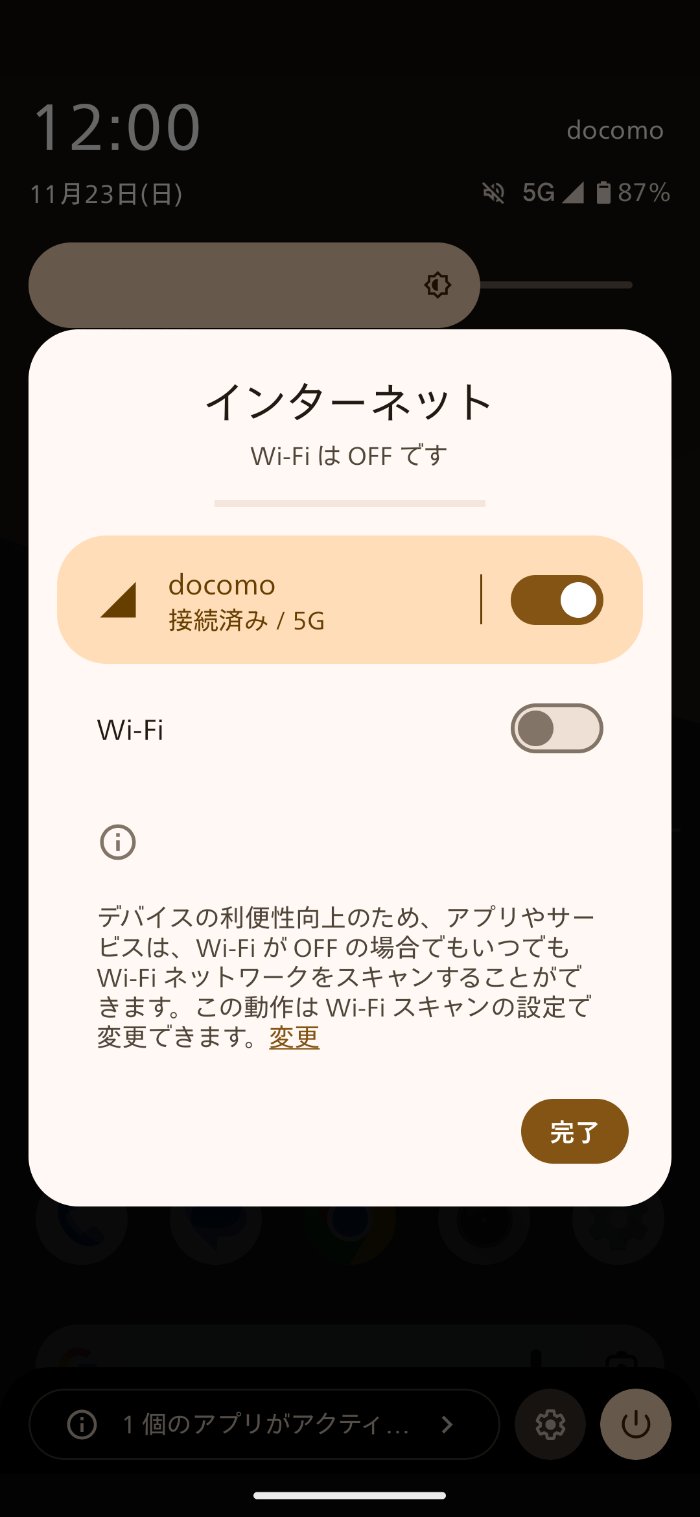Viewport: 700px width, 1517px height.
Task: Open the 変更 link for Wi-Fi scanning
Action: [294, 1038]
